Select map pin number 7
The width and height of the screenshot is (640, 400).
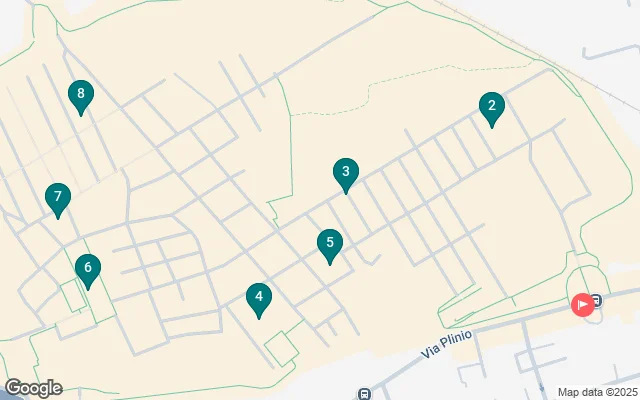pyautogui.click(x=58, y=198)
